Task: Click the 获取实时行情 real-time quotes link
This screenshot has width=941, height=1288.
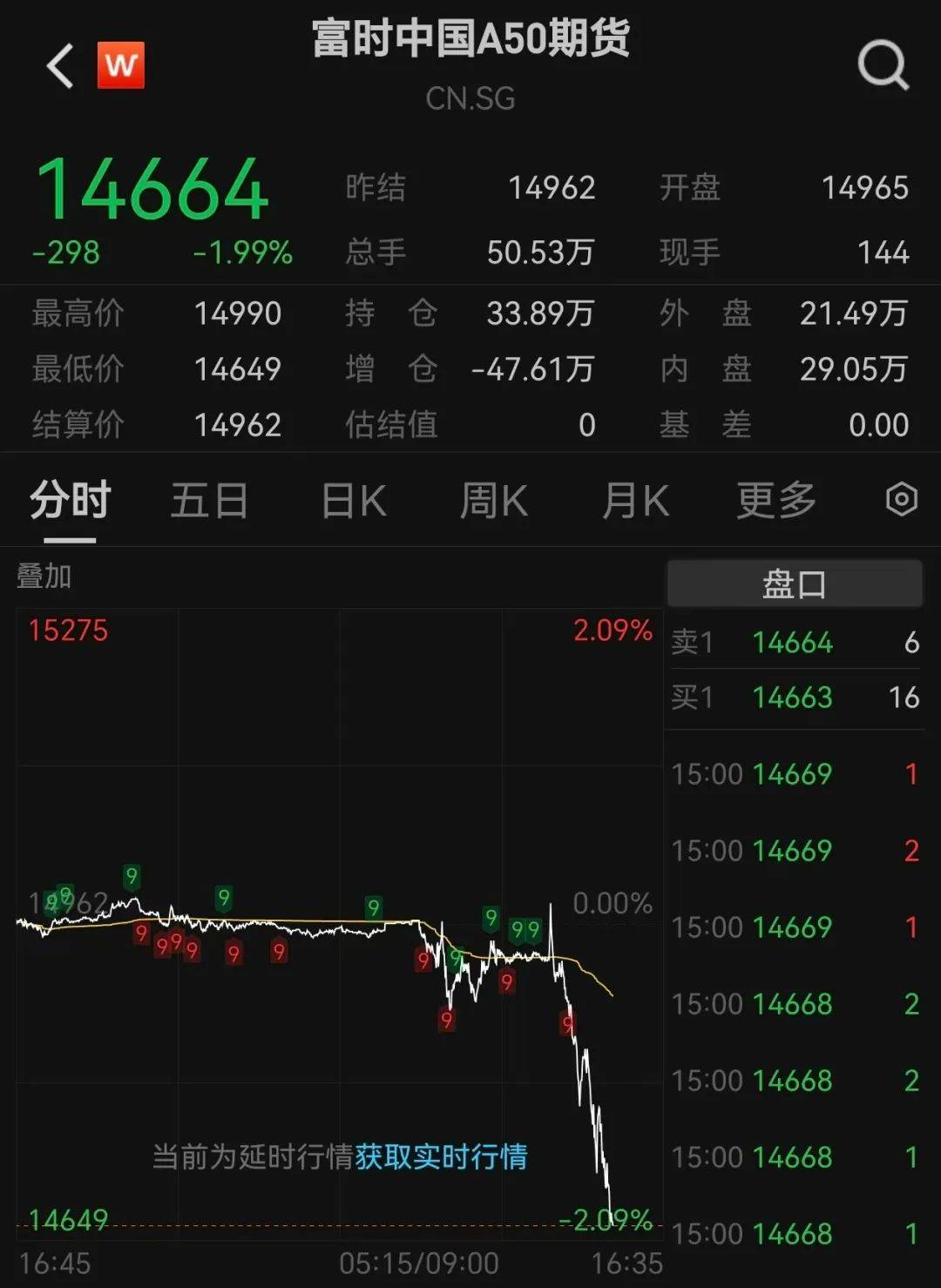Action: (443, 1157)
